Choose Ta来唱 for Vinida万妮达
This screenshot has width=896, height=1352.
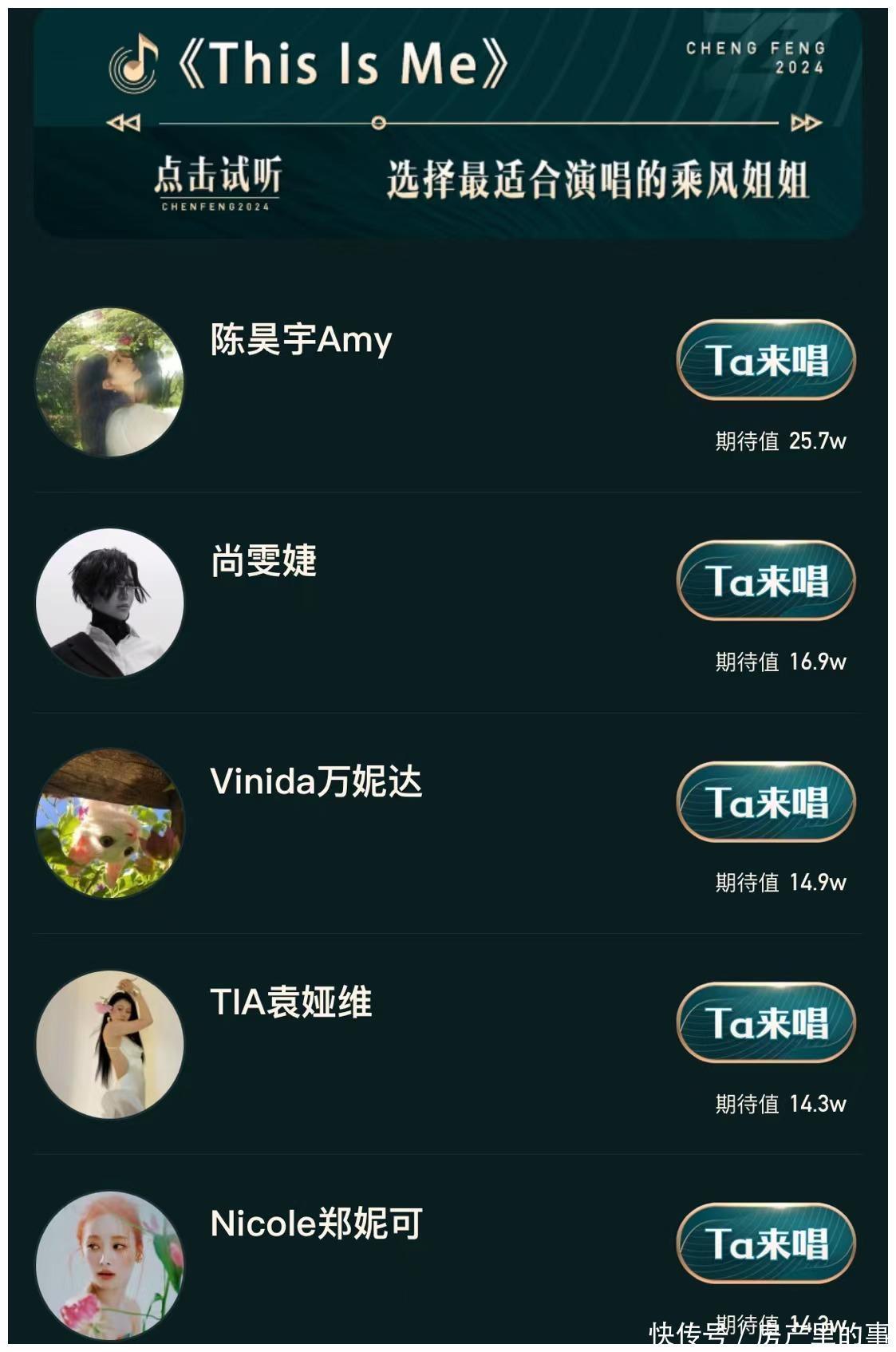(x=766, y=802)
